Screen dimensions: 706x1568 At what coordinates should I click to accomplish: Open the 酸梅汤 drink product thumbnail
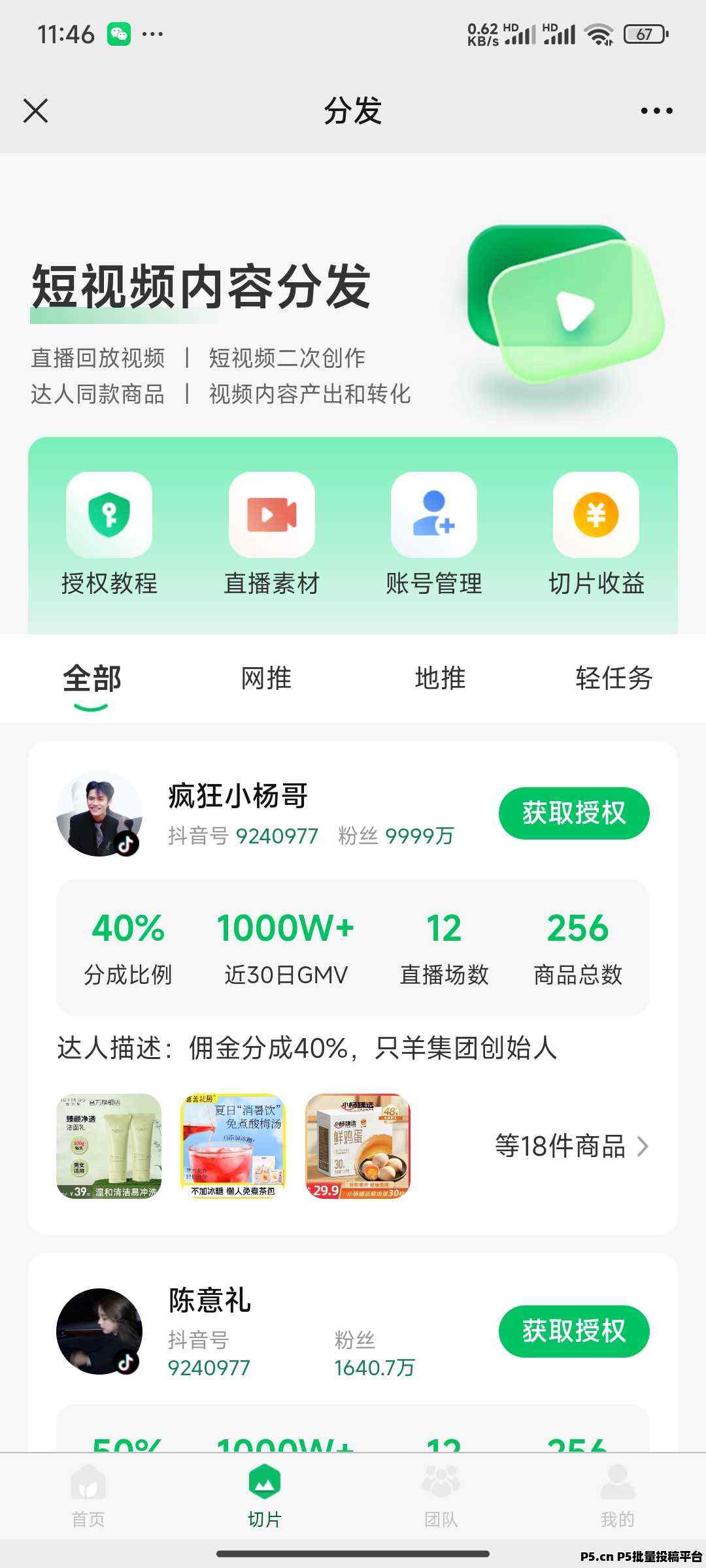[233, 1146]
